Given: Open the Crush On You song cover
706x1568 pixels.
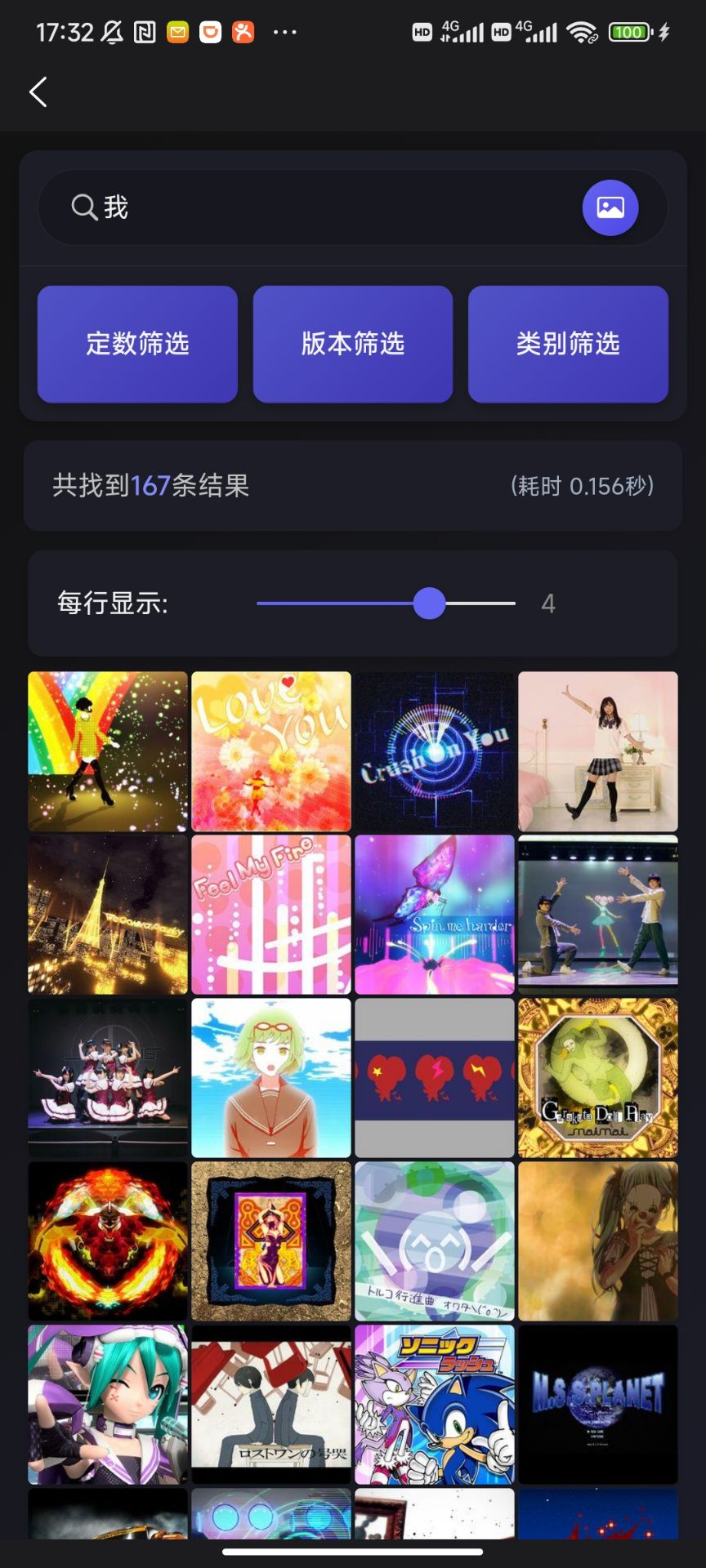Looking at the screenshot, I should pyautogui.click(x=435, y=751).
